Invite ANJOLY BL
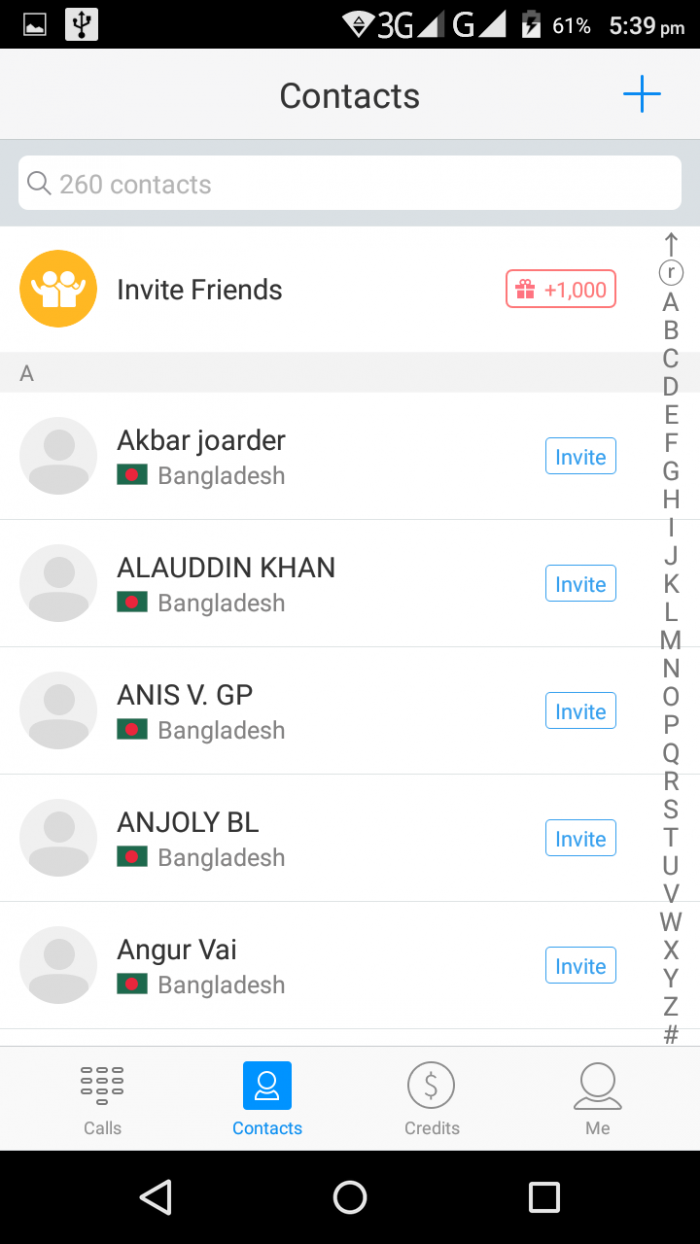The height and width of the screenshot is (1244, 700). (580, 838)
